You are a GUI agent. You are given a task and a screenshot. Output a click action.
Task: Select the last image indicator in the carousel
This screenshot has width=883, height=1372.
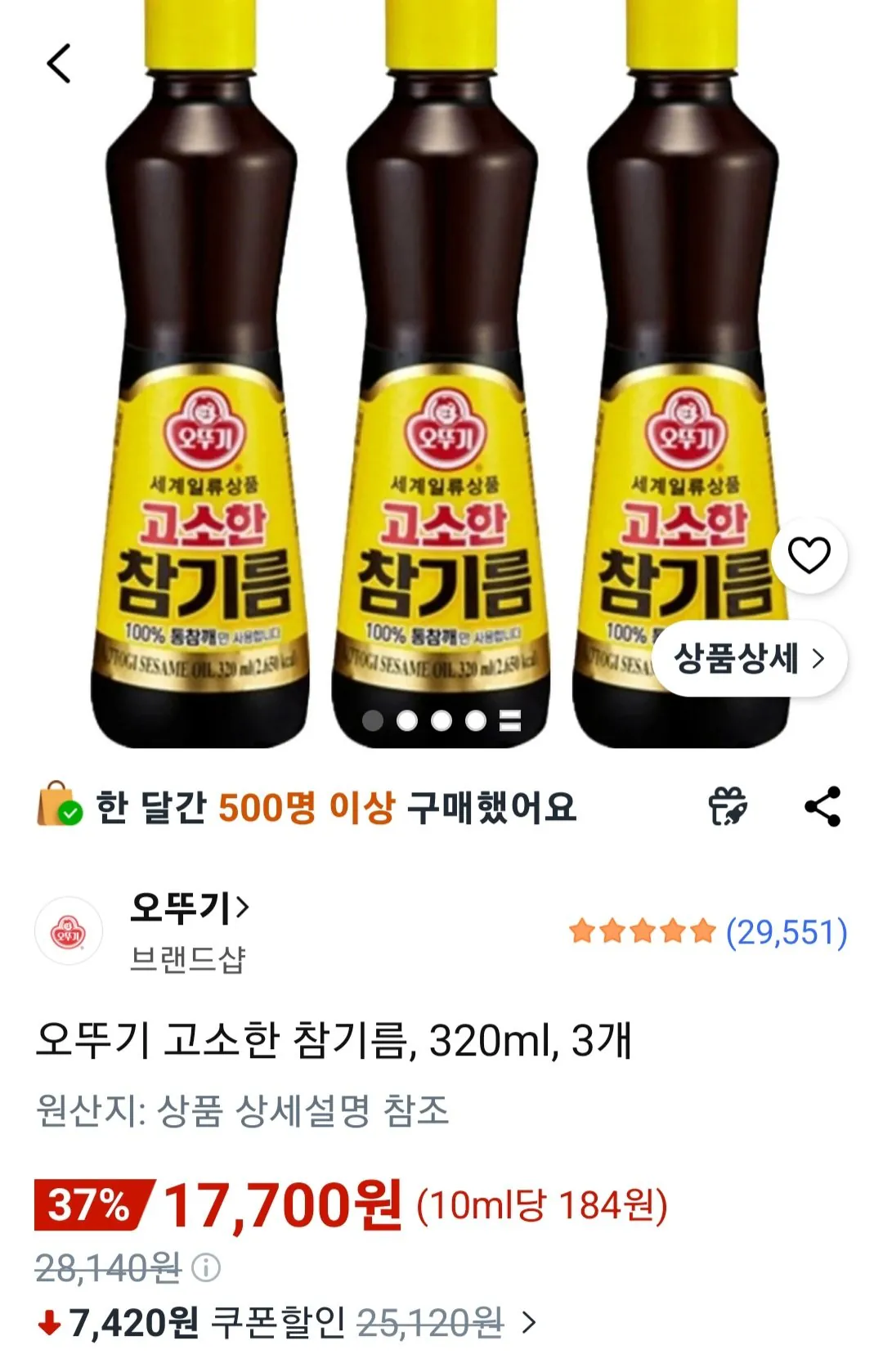click(509, 721)
